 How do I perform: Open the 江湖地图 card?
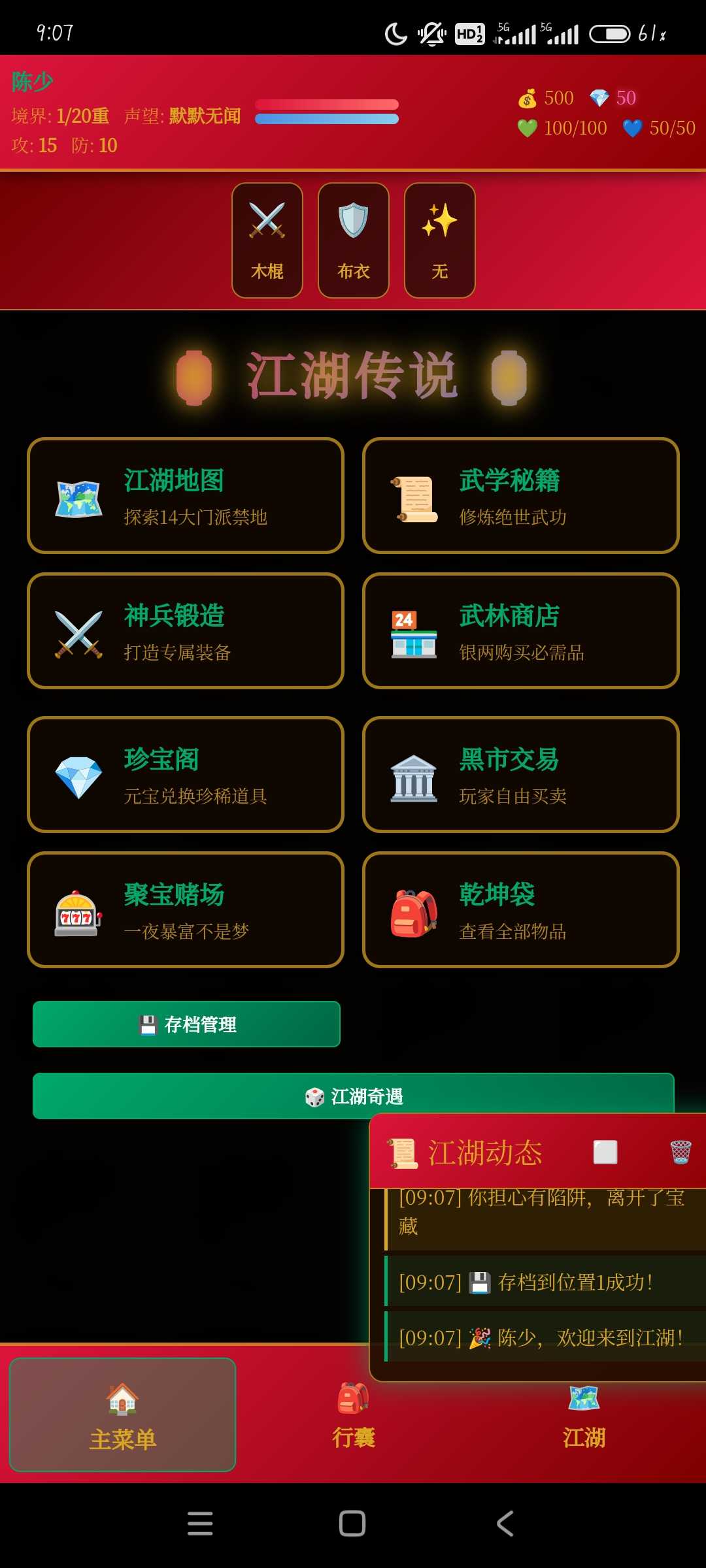(186, 496)
